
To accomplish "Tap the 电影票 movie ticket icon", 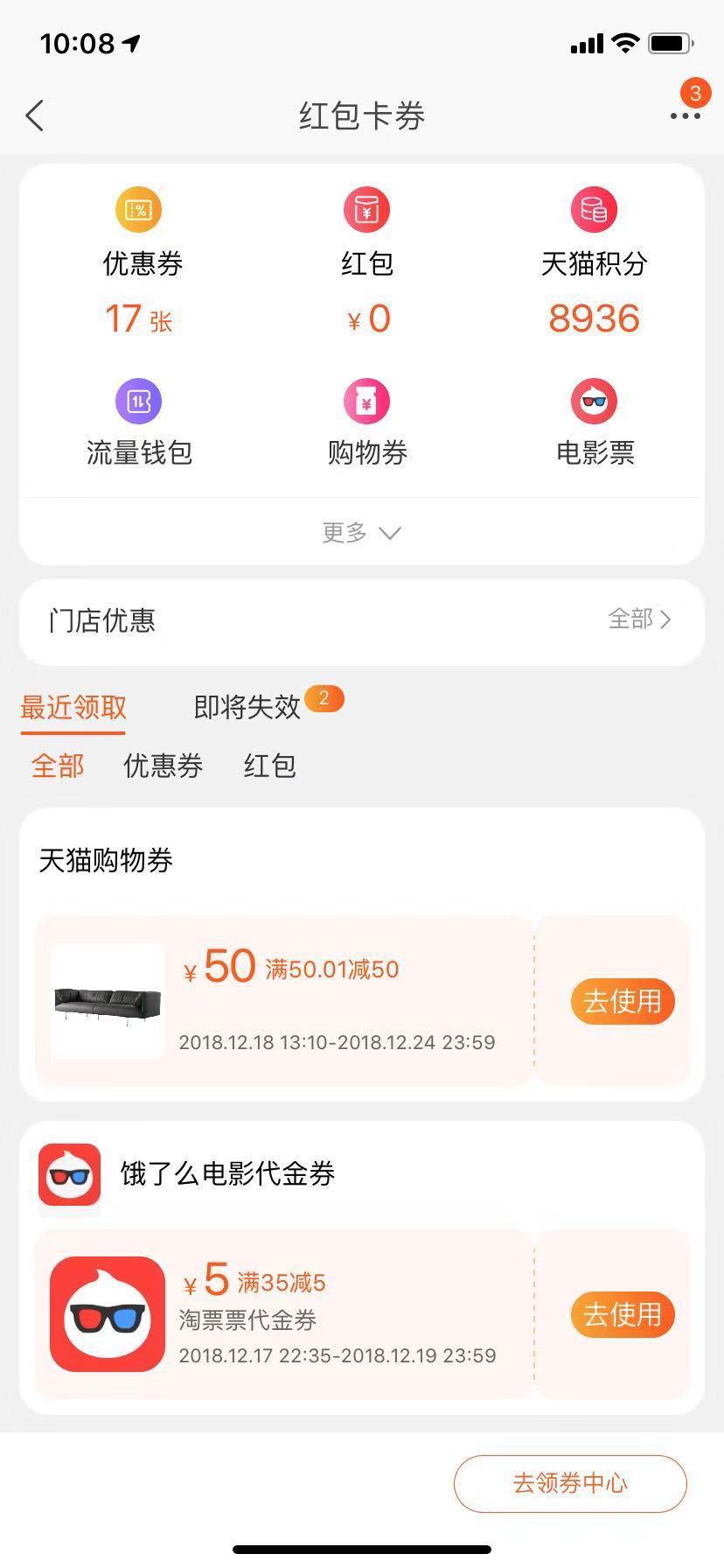I will point(594,401).
